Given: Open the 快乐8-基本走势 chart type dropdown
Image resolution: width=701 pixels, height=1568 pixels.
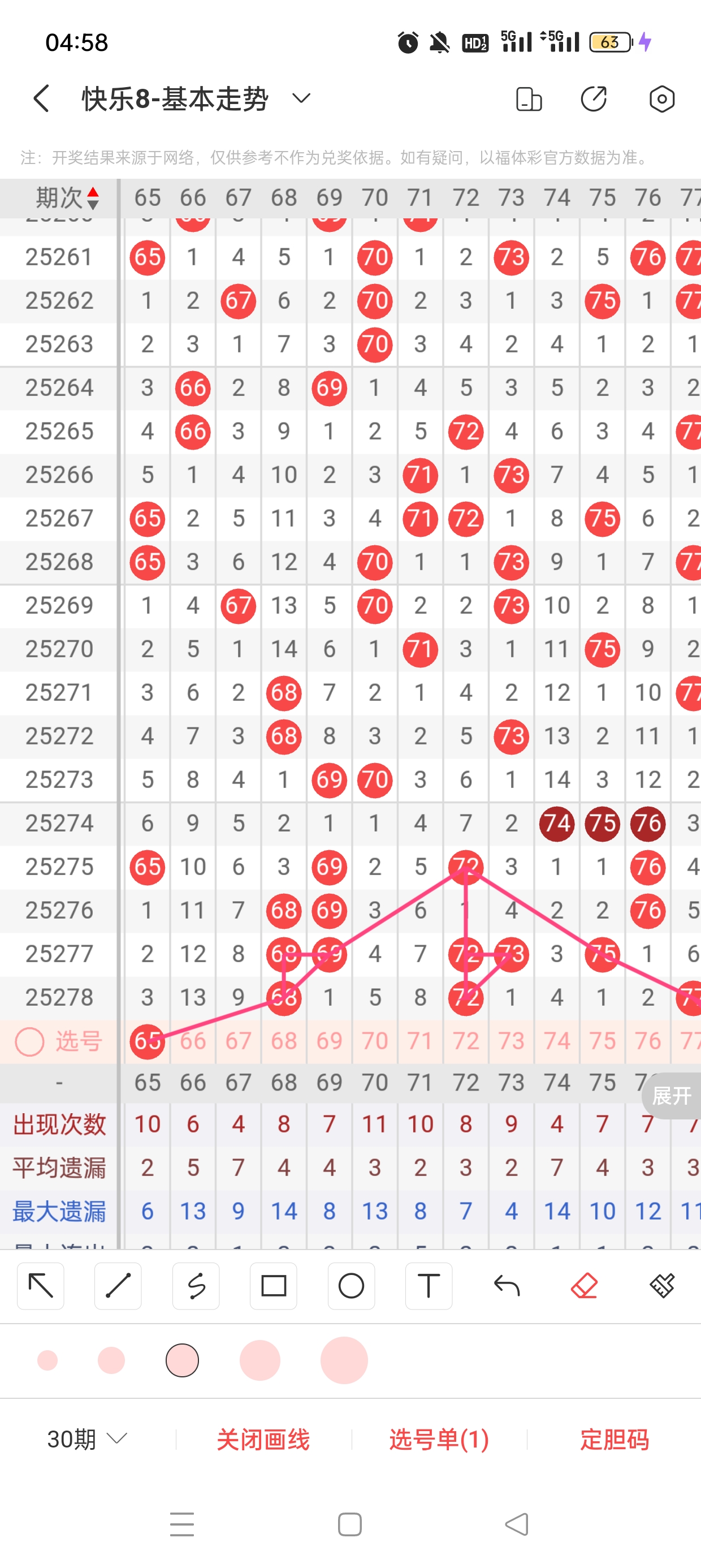Looking at the screenshot, I should pos(301,98).
